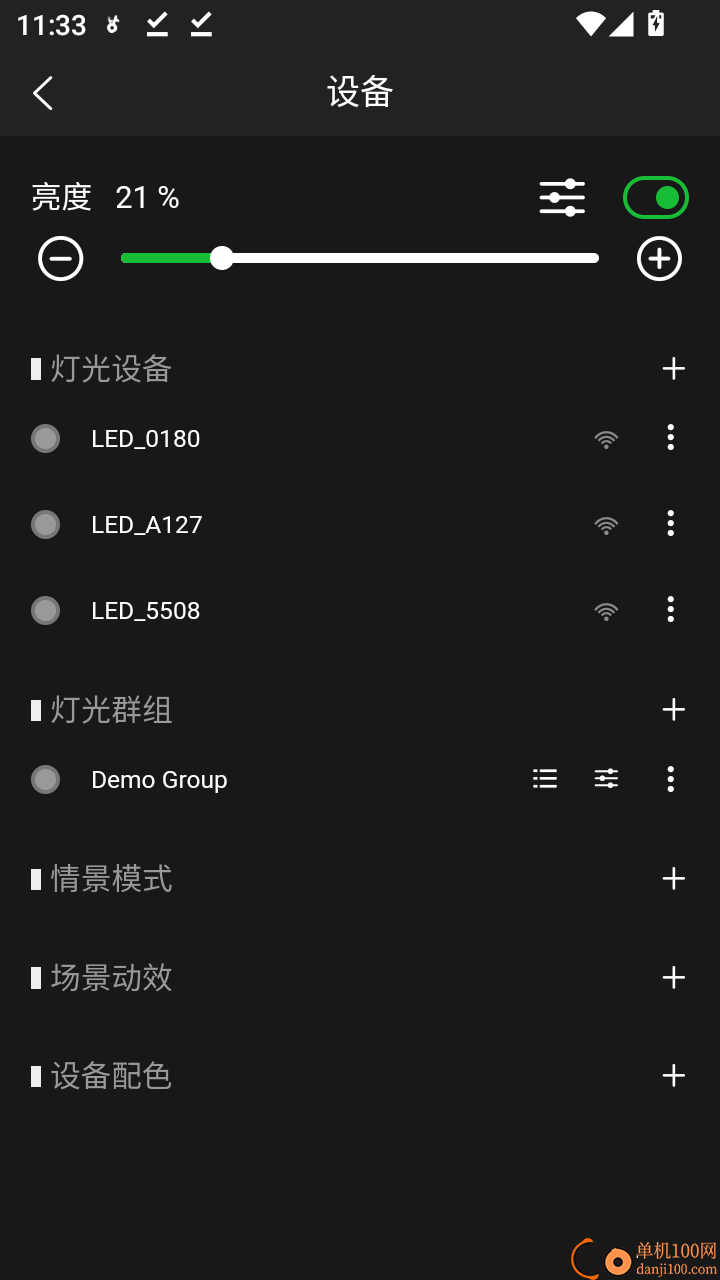The width and height of the screenshot is (720, 1280).
Task: Select the status circle next to Demo Group
Action: point(45,778)
